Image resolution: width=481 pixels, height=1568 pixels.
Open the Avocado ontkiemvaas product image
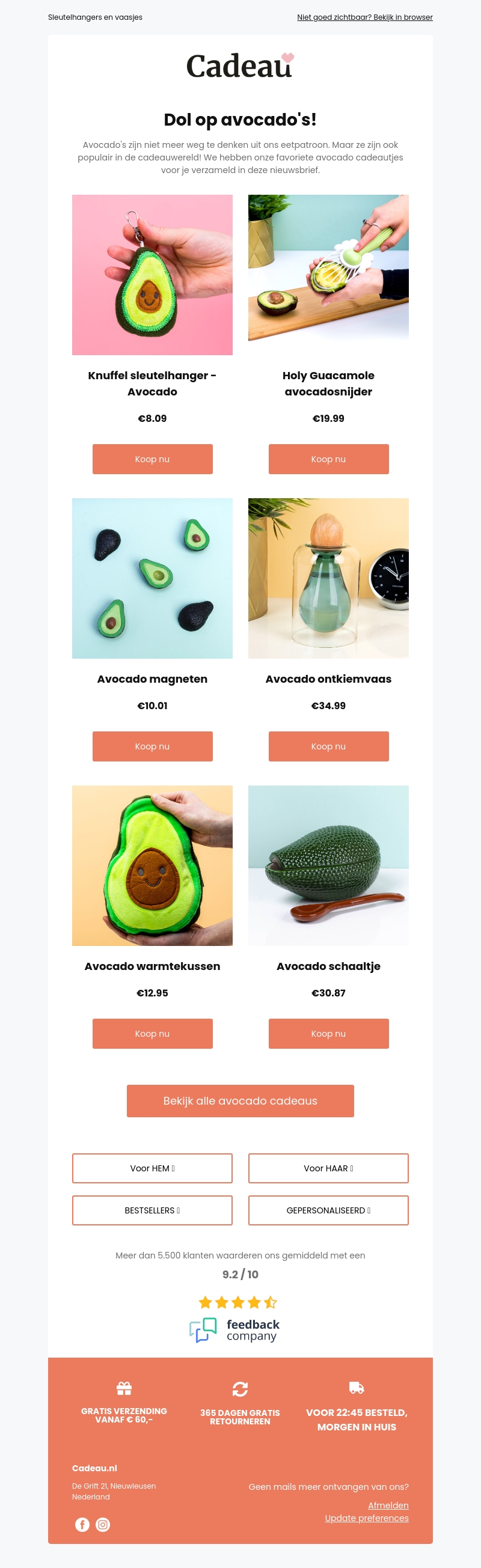coord(328,578)
